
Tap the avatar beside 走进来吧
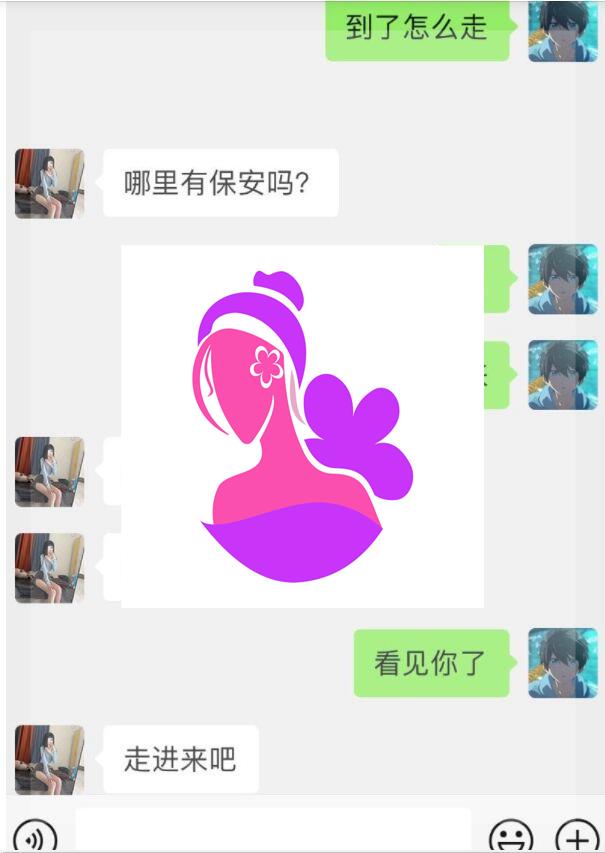point(49,759)
